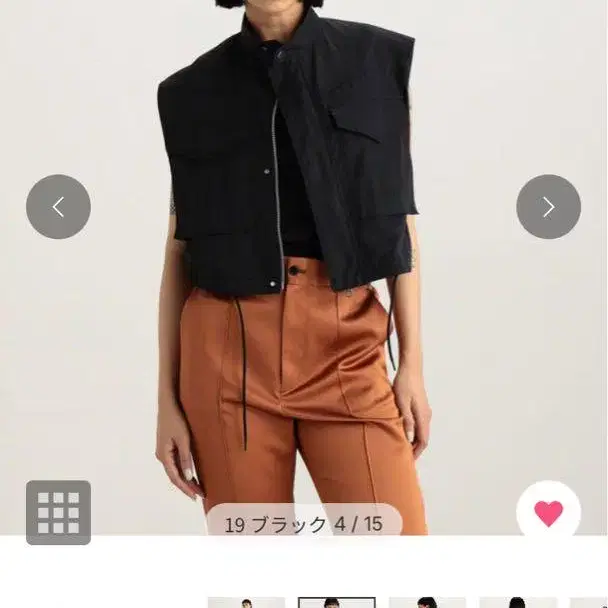
Task: Open the image grid view
Action: [58, 513]
